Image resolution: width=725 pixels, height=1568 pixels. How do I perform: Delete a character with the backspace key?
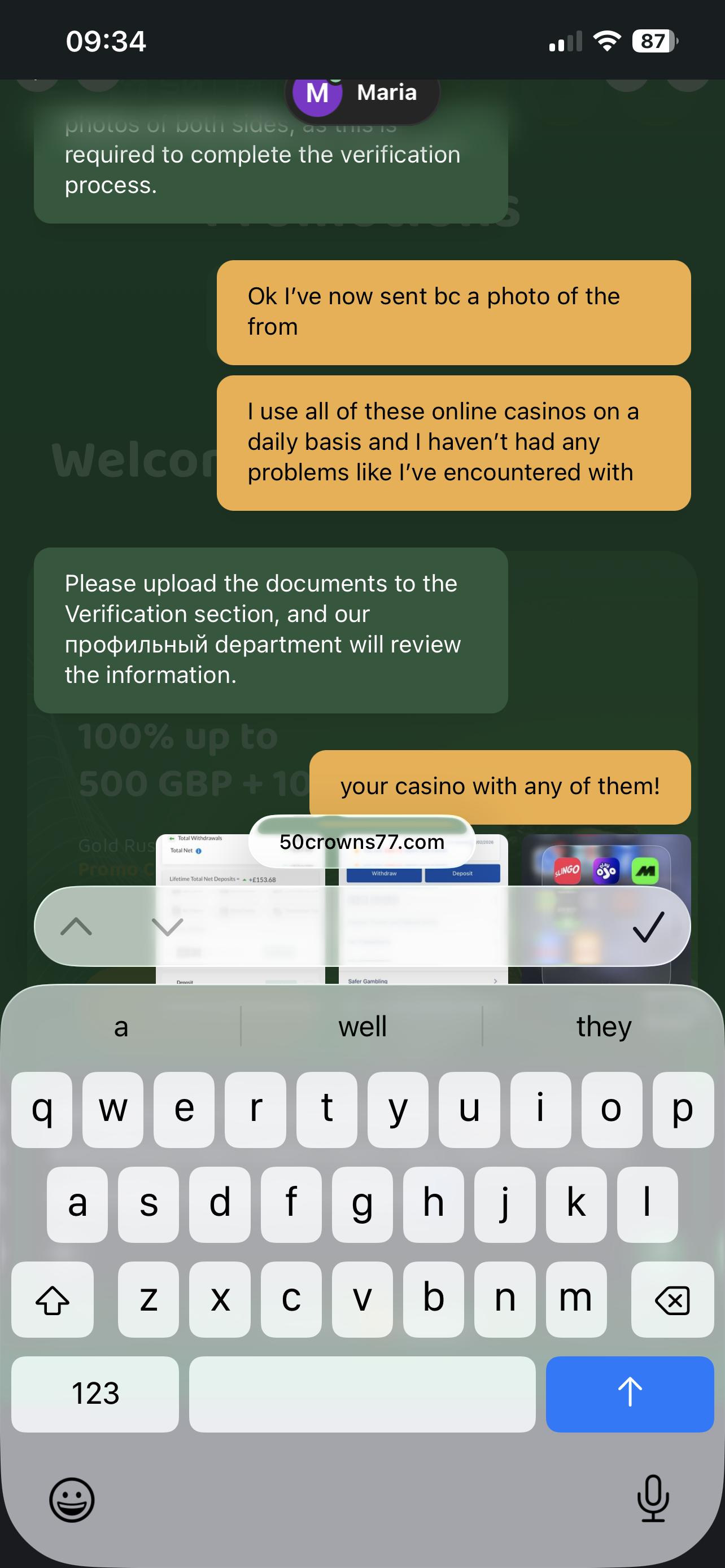point(672,1299)
